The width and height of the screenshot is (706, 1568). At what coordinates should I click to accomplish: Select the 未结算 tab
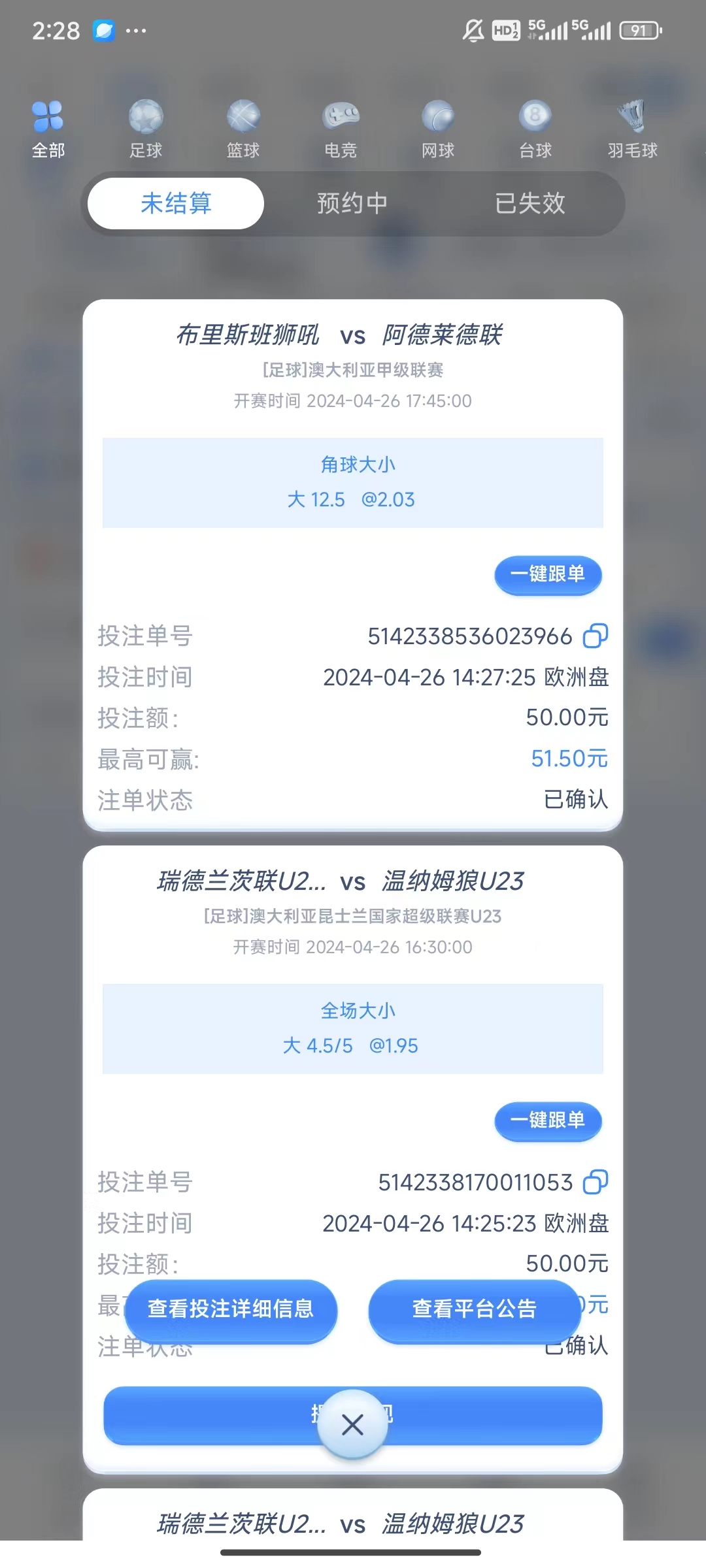(x=176, y=204)
